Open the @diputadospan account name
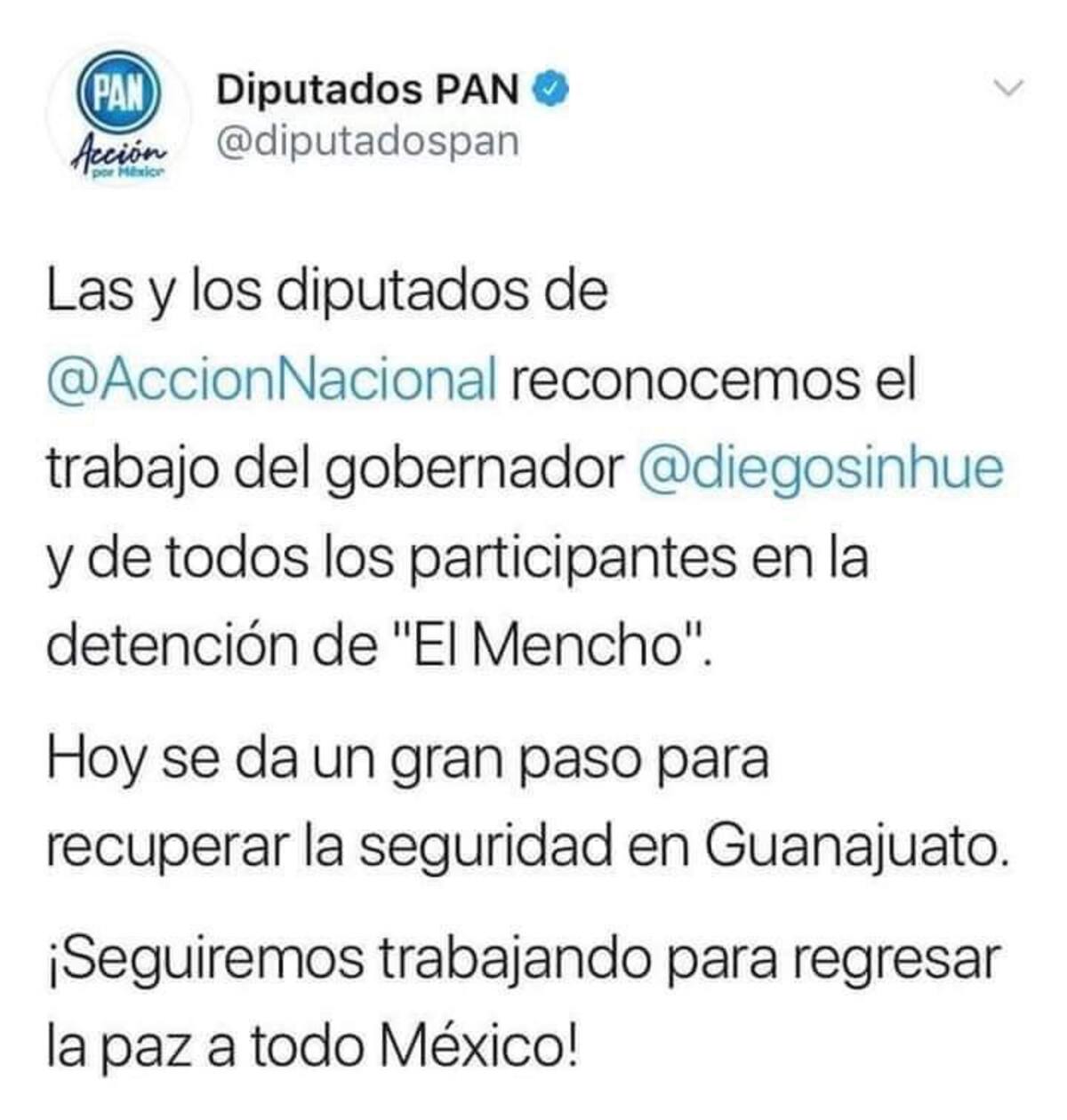 coord(367,140)
